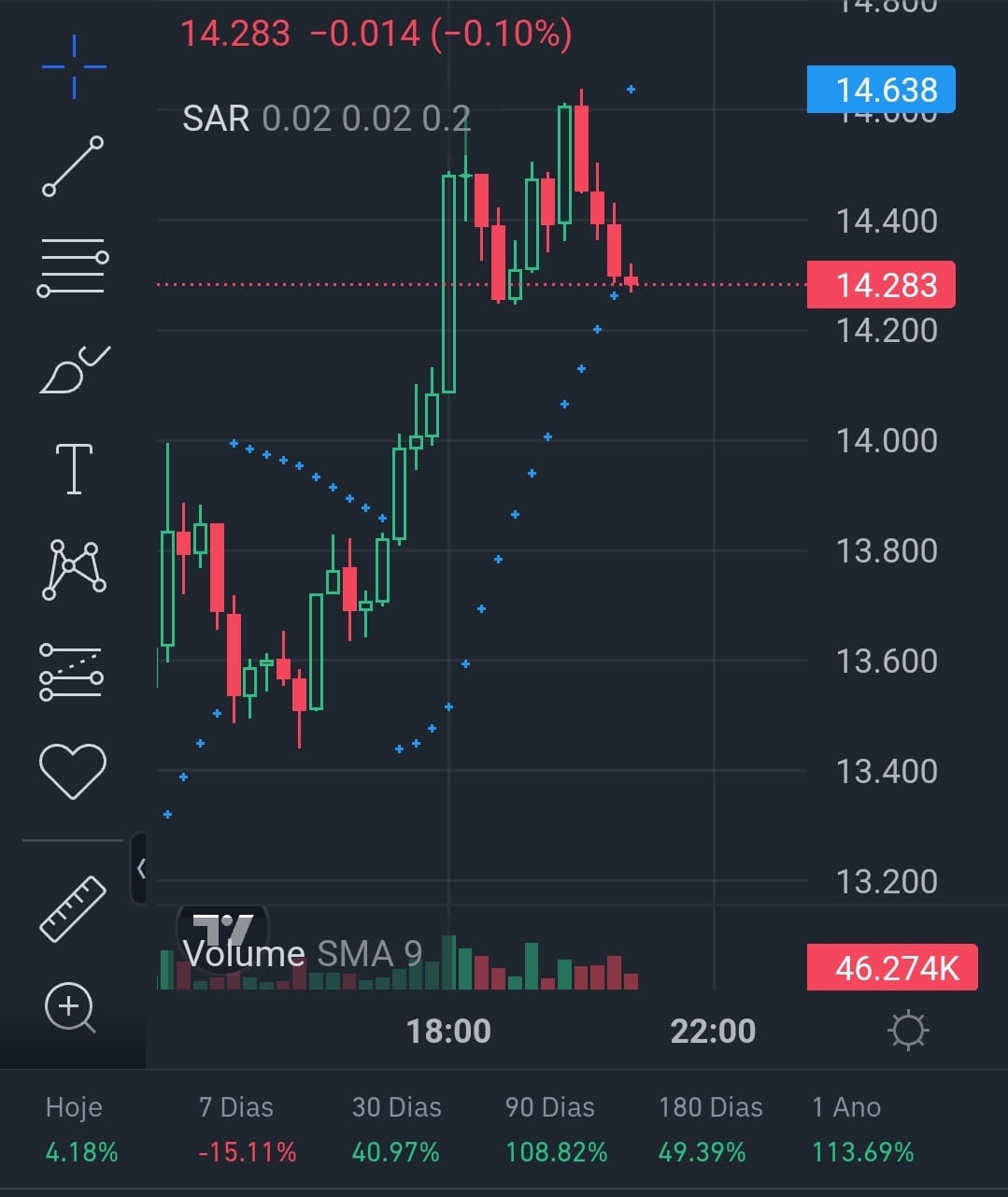The width and height of the screenshot is (1008, 1197).
Task: Show the 1 Ano performance range
Action: pyautogui.click(x=862, y=1129)
